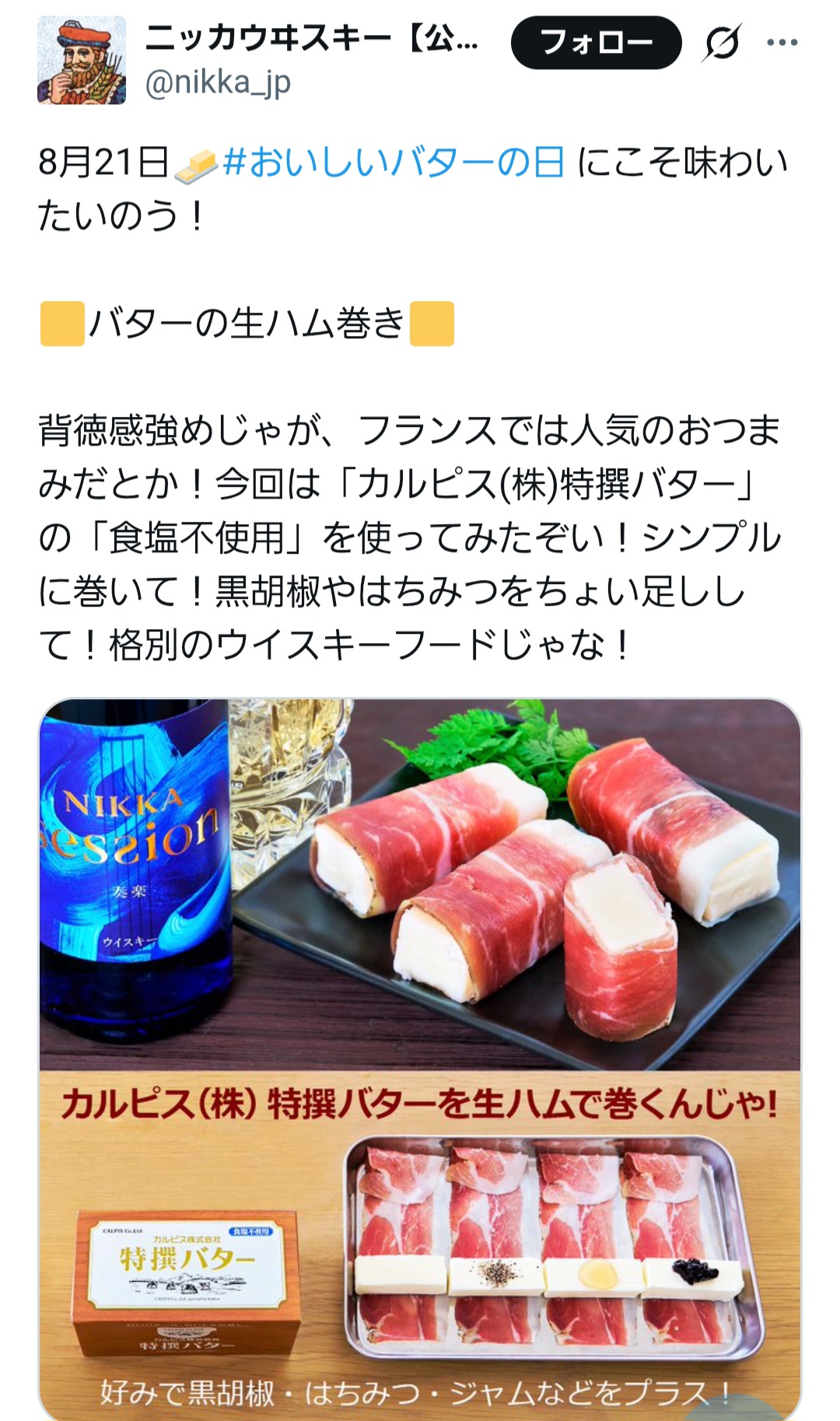
Task: View the butter and ham photo
Action: (420, 1058)
